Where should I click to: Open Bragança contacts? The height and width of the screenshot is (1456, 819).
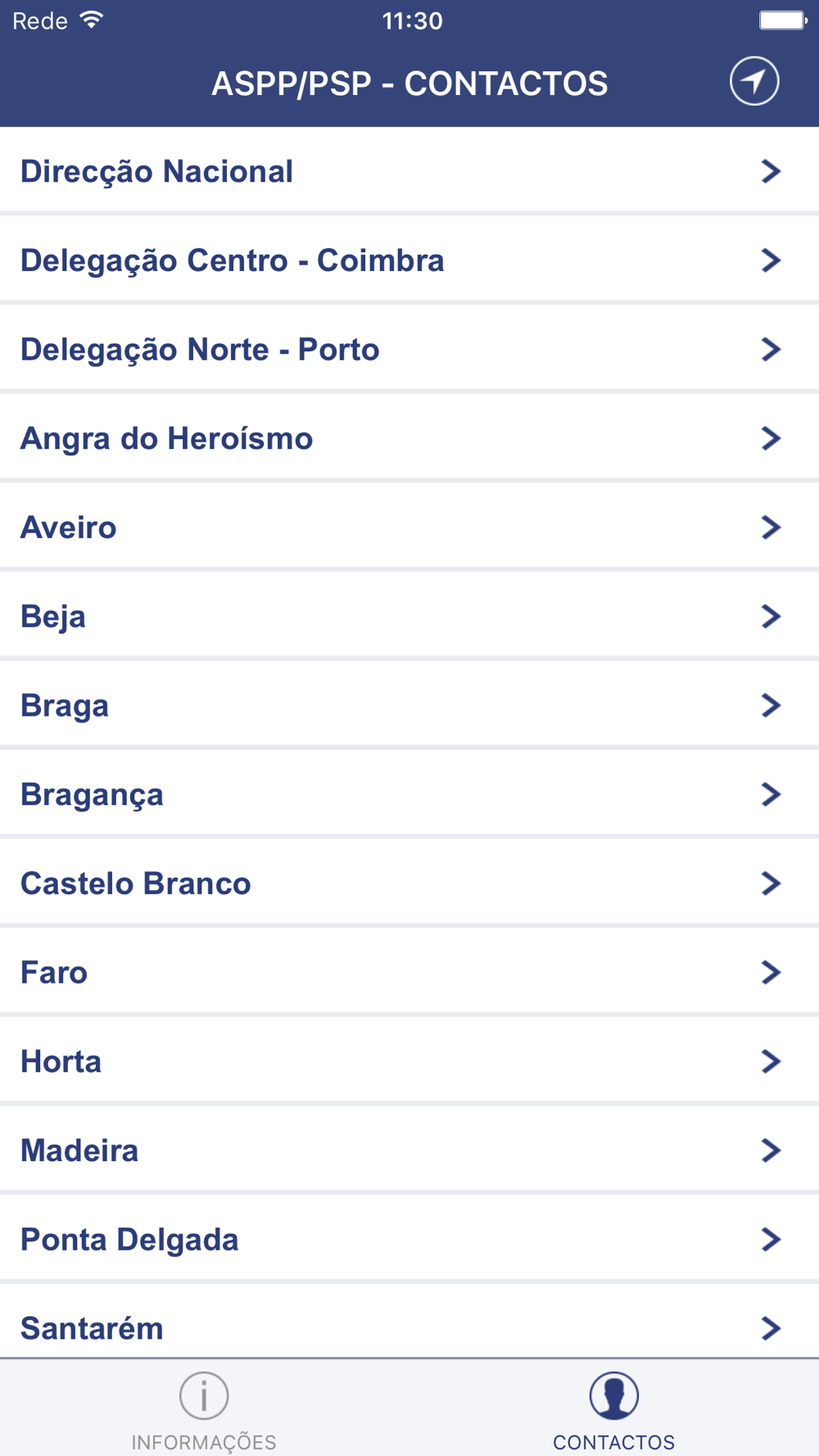click(409, 794)
